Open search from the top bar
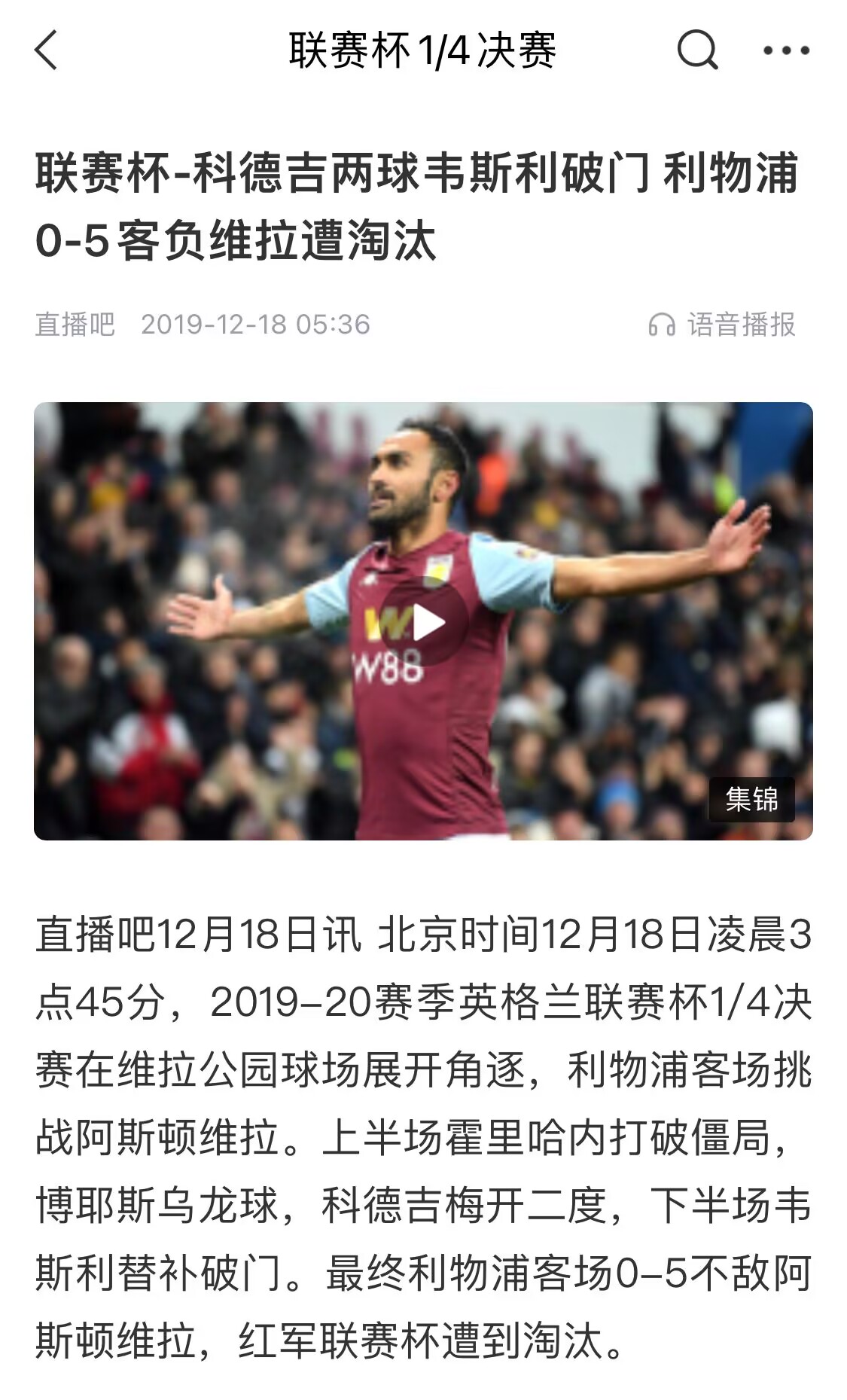Screen dimensions: 847x1400 (x=697, y=50)
